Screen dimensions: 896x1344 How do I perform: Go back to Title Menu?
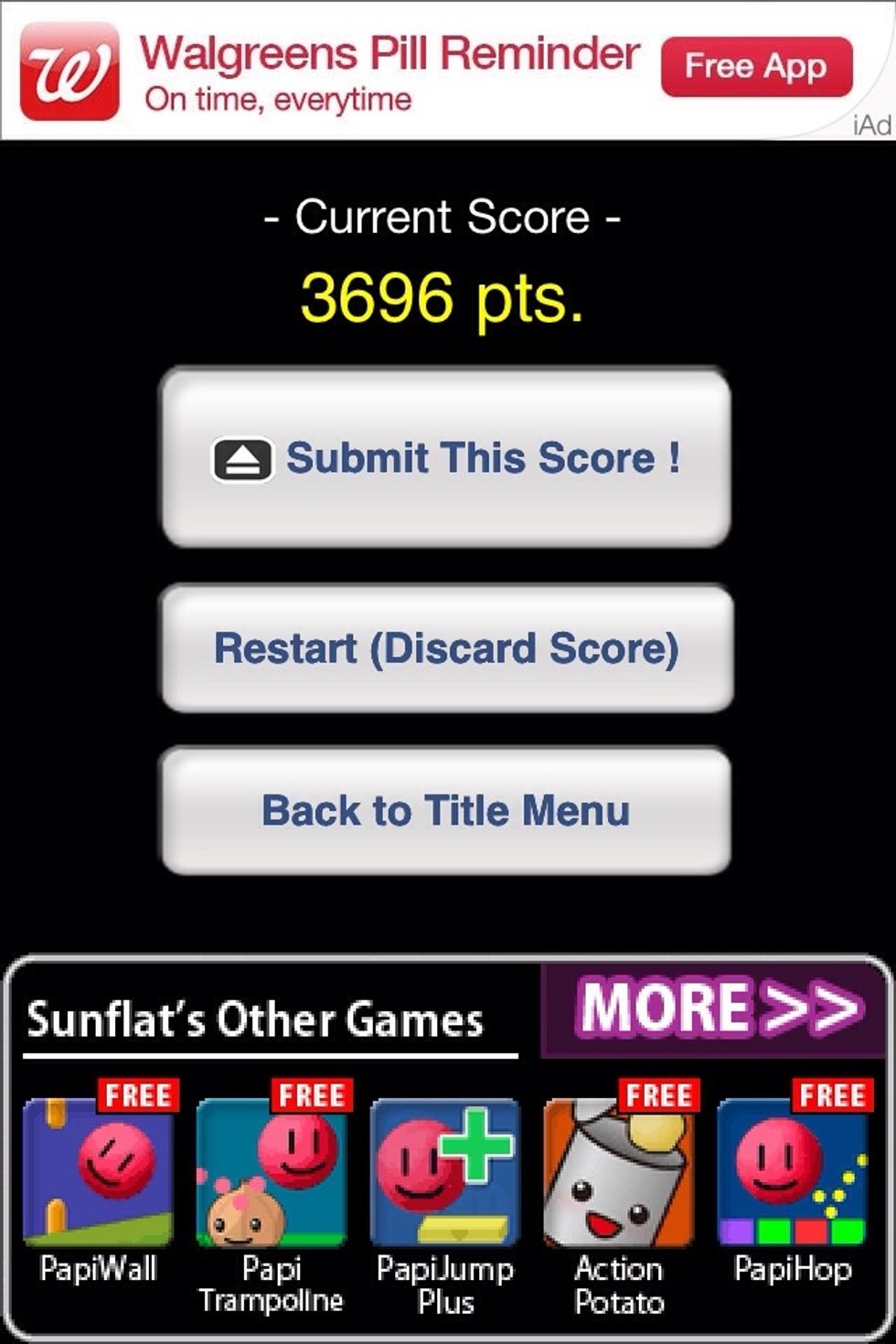[446, 811]
